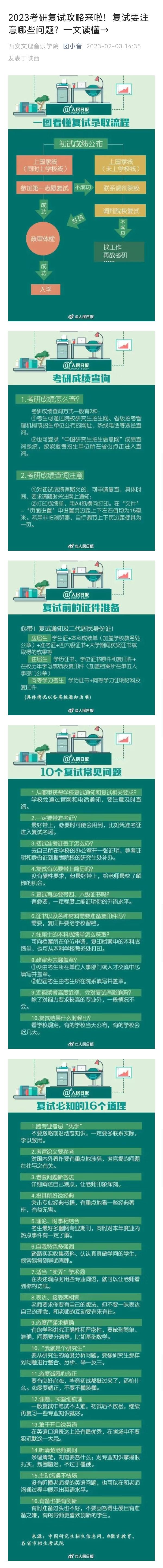The height and width of the screenshot is (1568, 163).
Task: Open the 10个复试常见问题 image
Action: click(x=81, y=886)
